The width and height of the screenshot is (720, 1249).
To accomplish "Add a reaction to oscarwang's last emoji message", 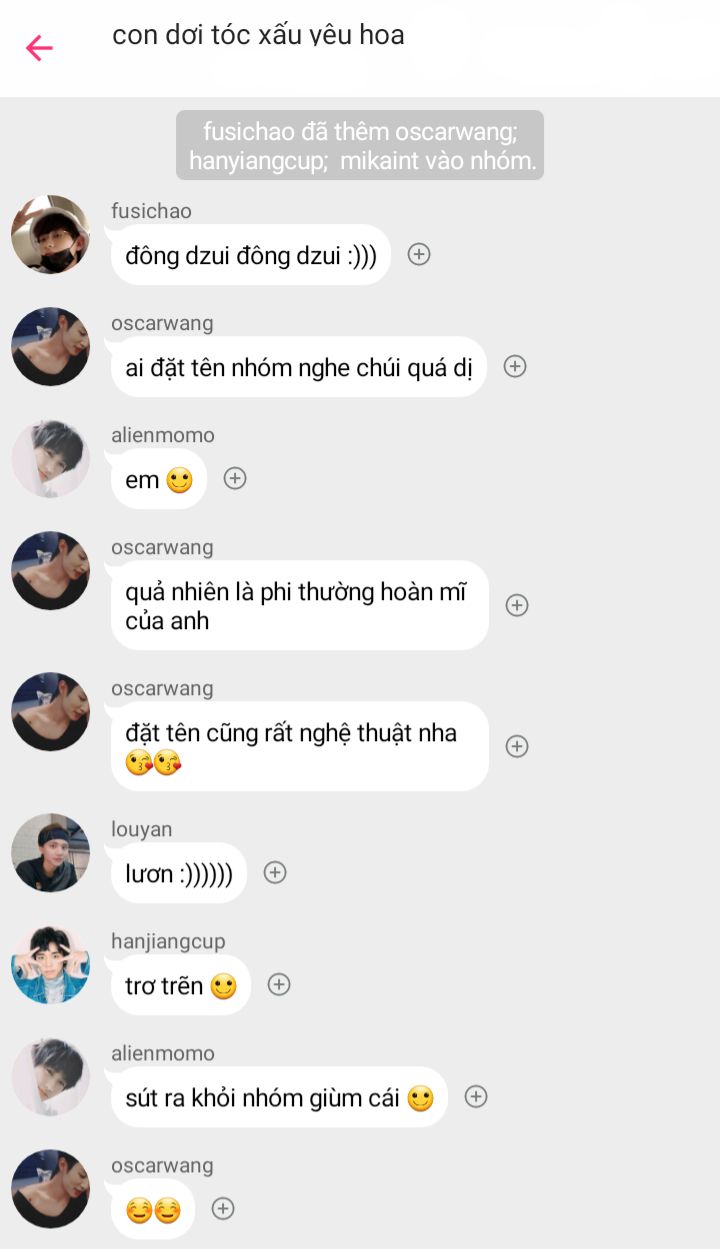I will point(223,1208).
